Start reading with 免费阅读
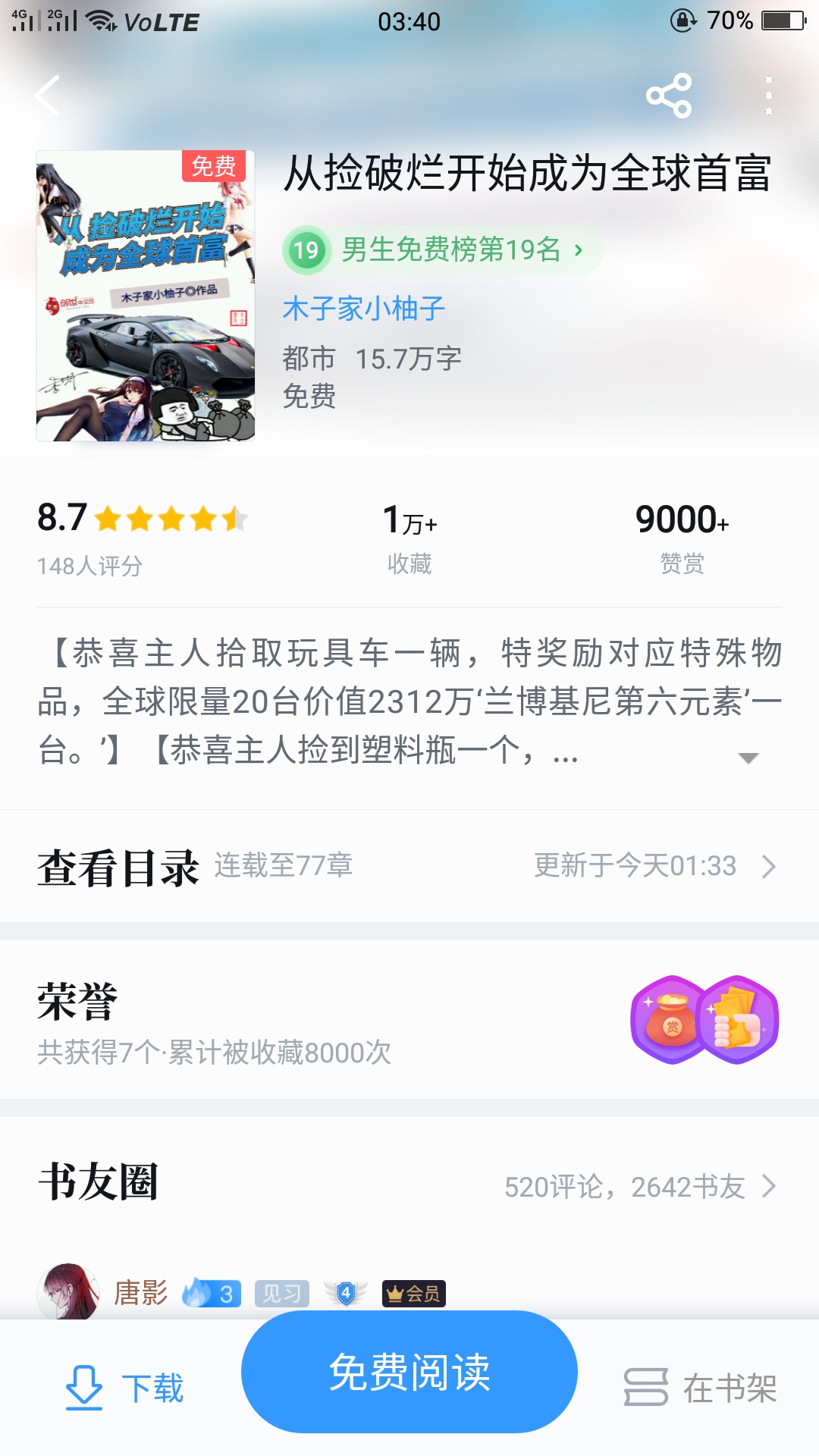Image resolution: width=819 pixels, height=1456 pixels. coord(409,1373)
